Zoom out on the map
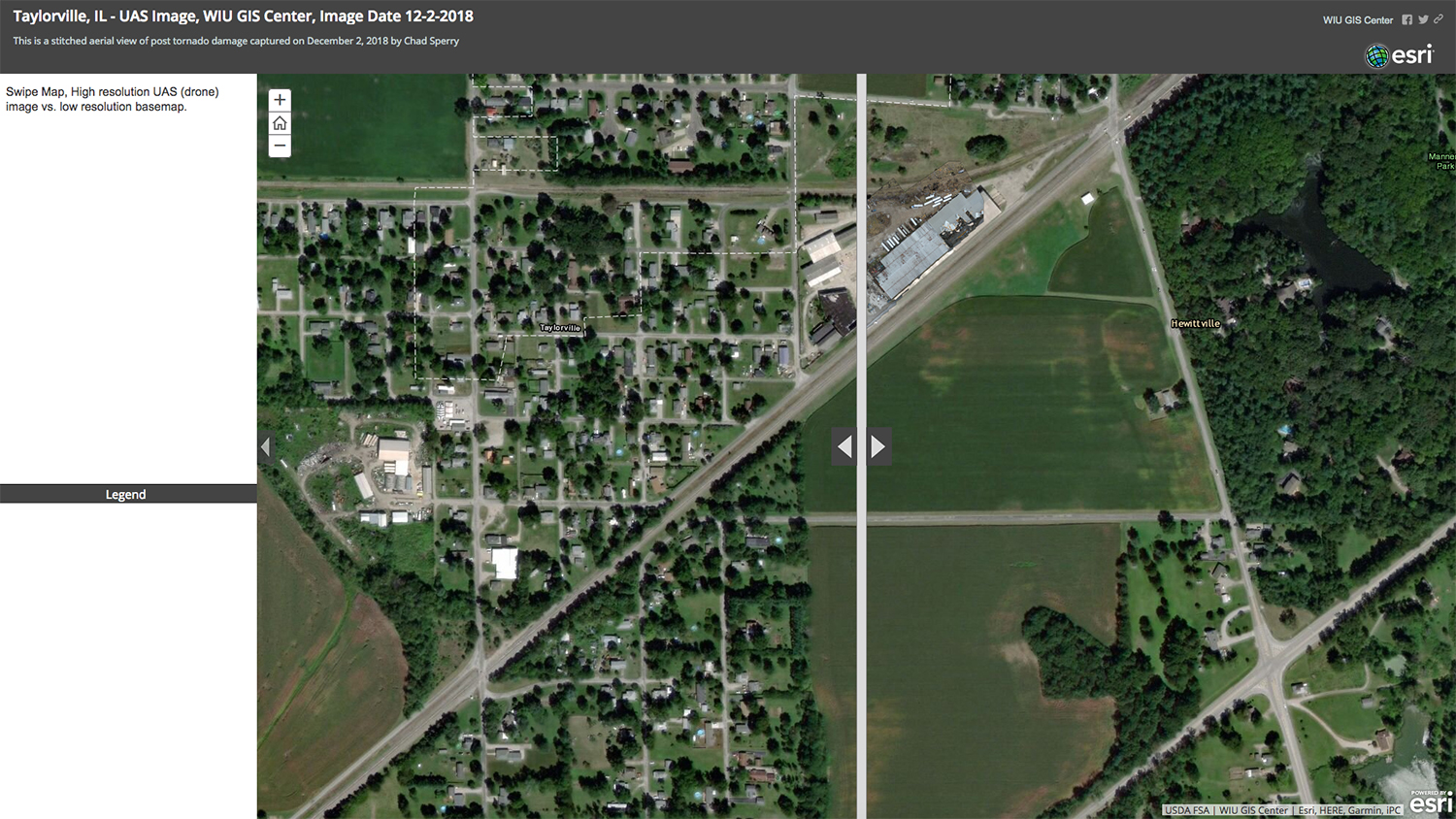 280,147
